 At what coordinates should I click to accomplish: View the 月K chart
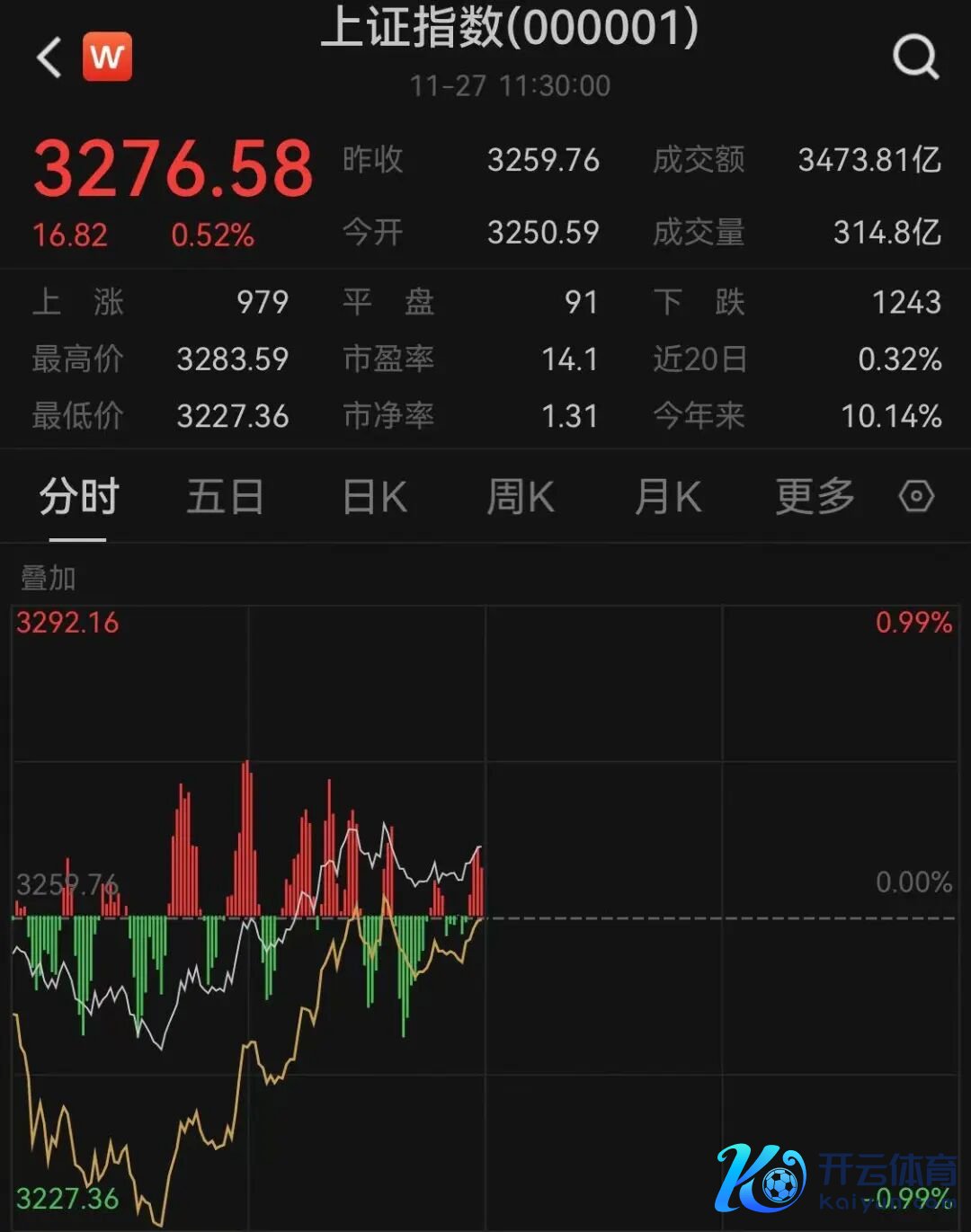[667, 497]
